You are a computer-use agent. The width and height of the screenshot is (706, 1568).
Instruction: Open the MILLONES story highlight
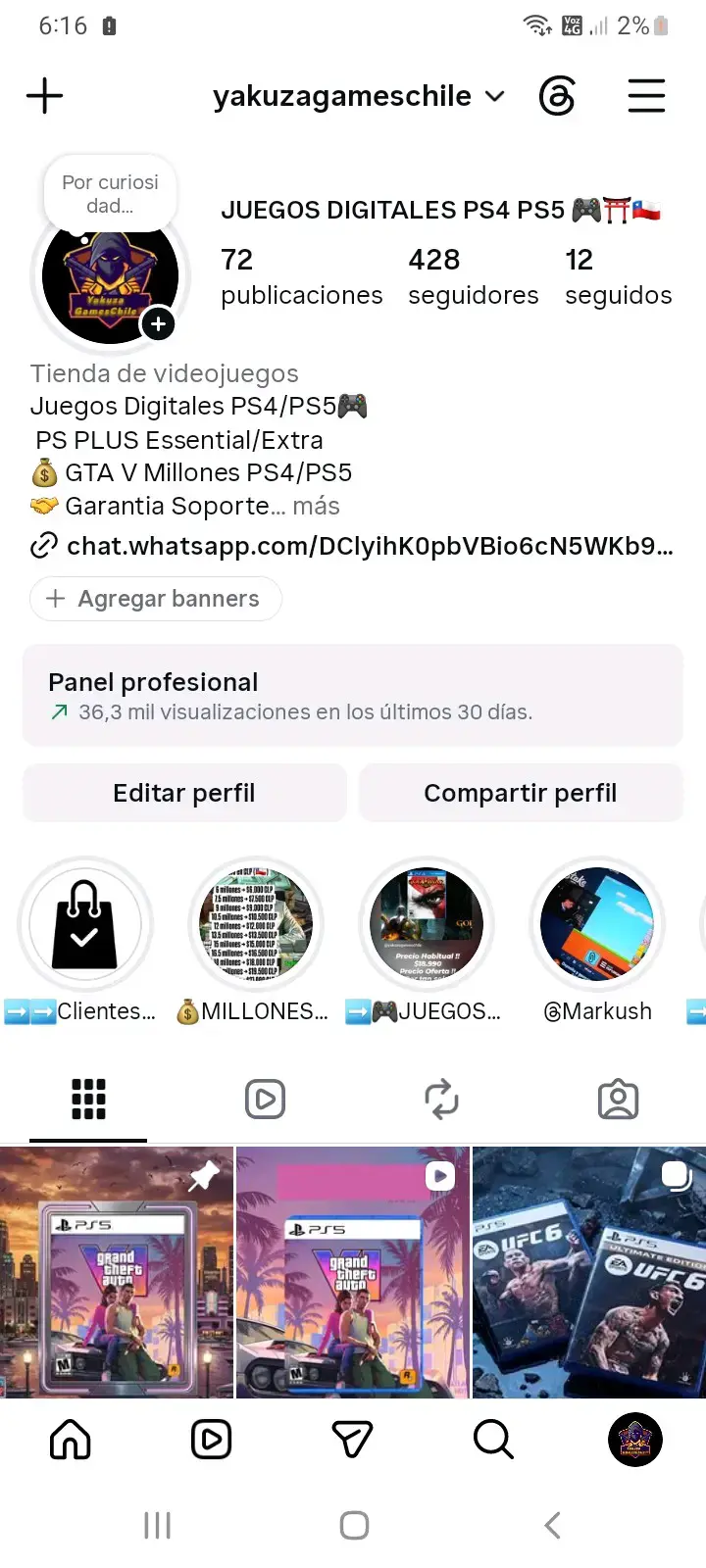[255, 924]
